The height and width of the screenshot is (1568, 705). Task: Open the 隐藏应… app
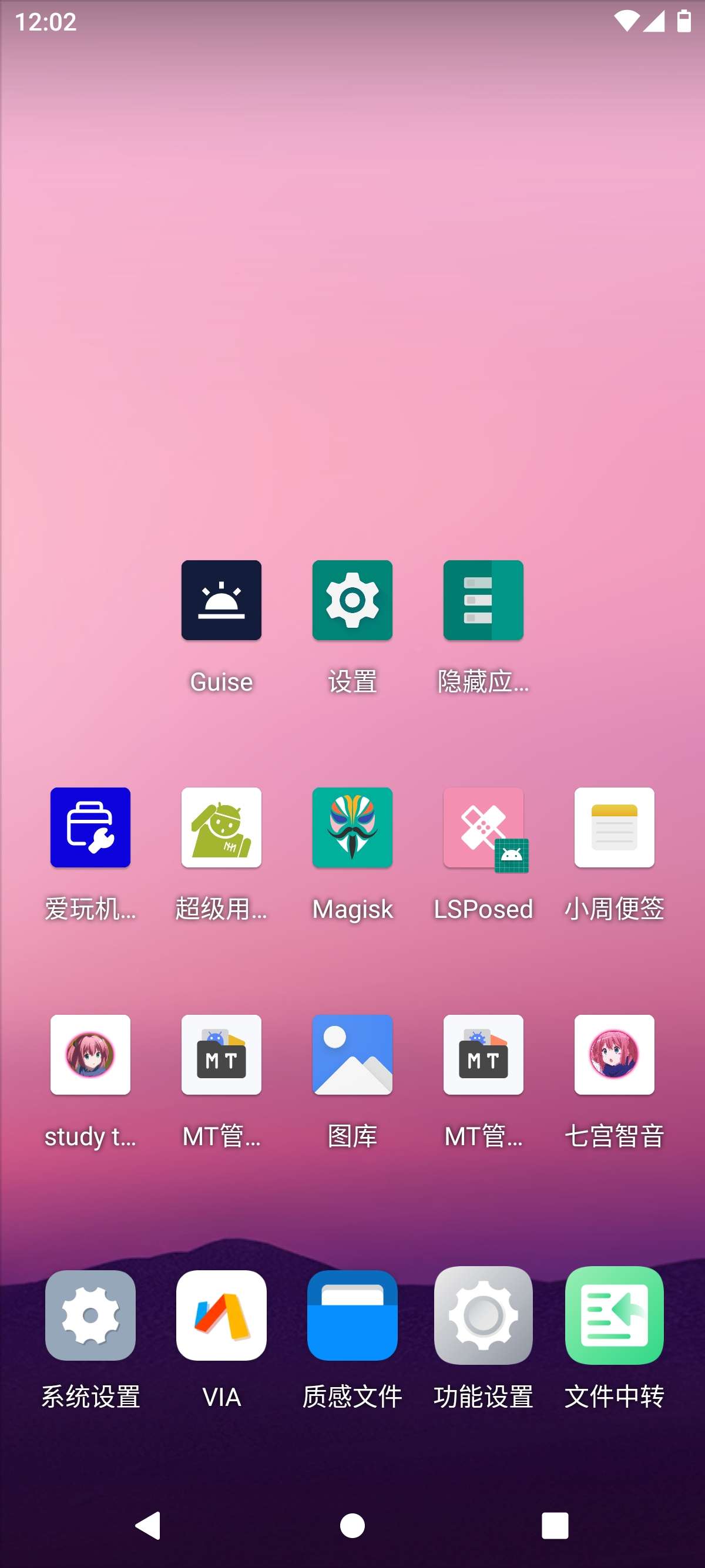pos(483,600)
